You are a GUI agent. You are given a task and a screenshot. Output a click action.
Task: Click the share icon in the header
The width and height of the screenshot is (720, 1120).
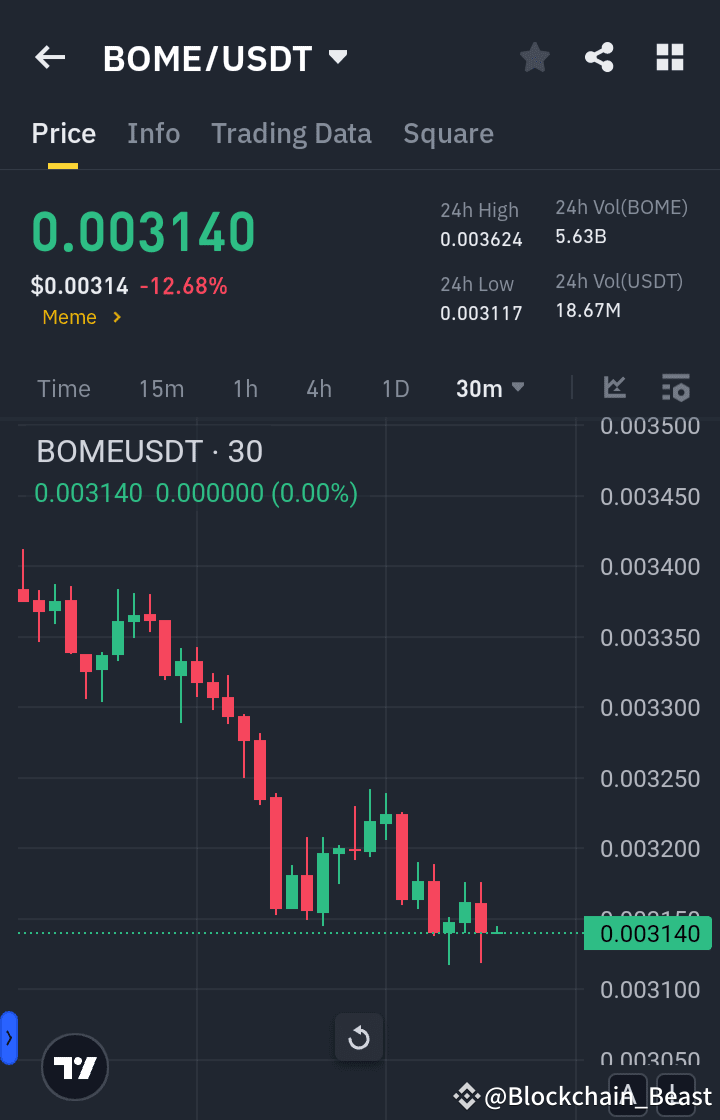(599, 57)
